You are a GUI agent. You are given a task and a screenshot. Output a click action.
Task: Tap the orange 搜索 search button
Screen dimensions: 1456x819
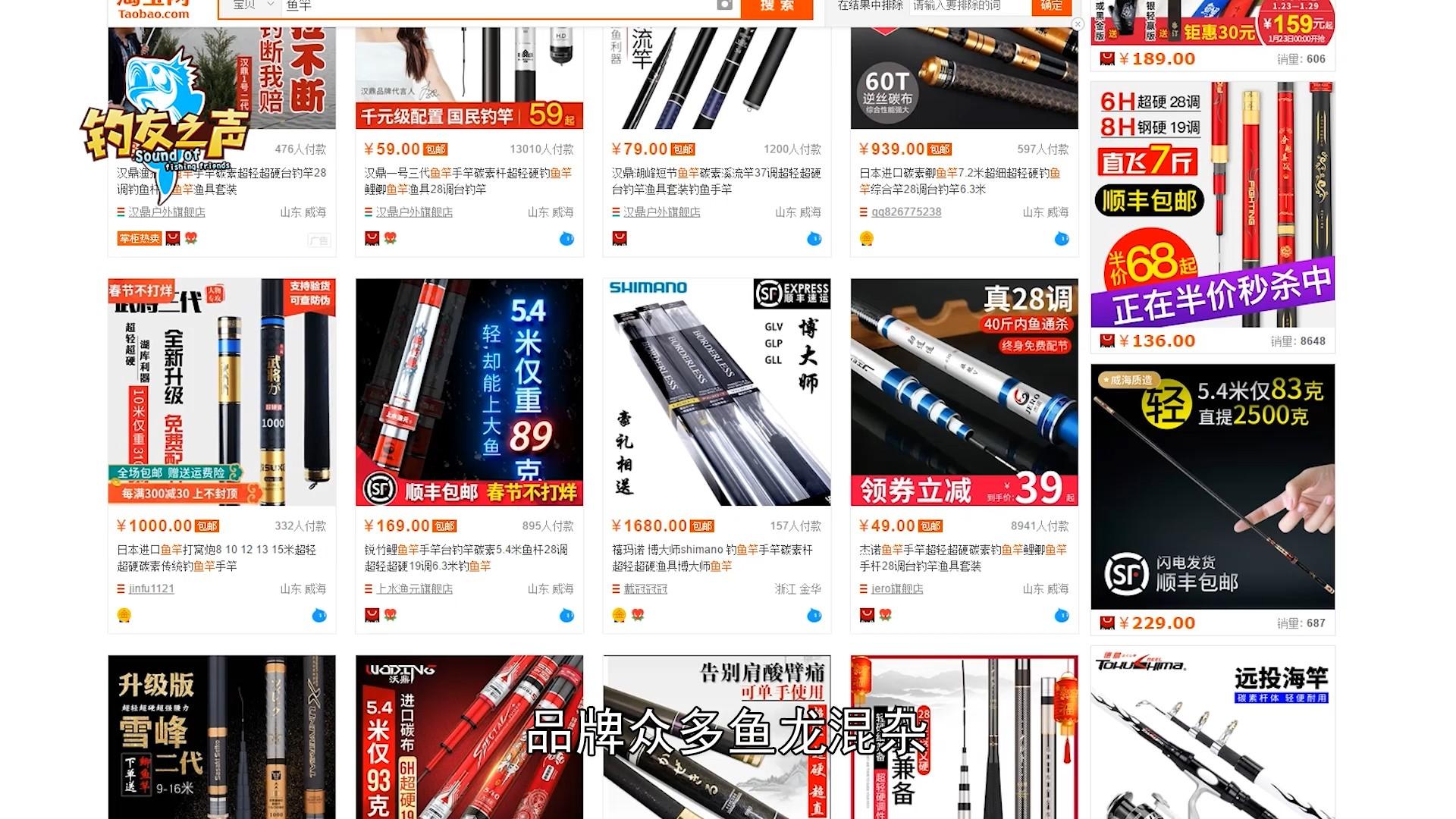pyautogui.click(x=776, y=7)
